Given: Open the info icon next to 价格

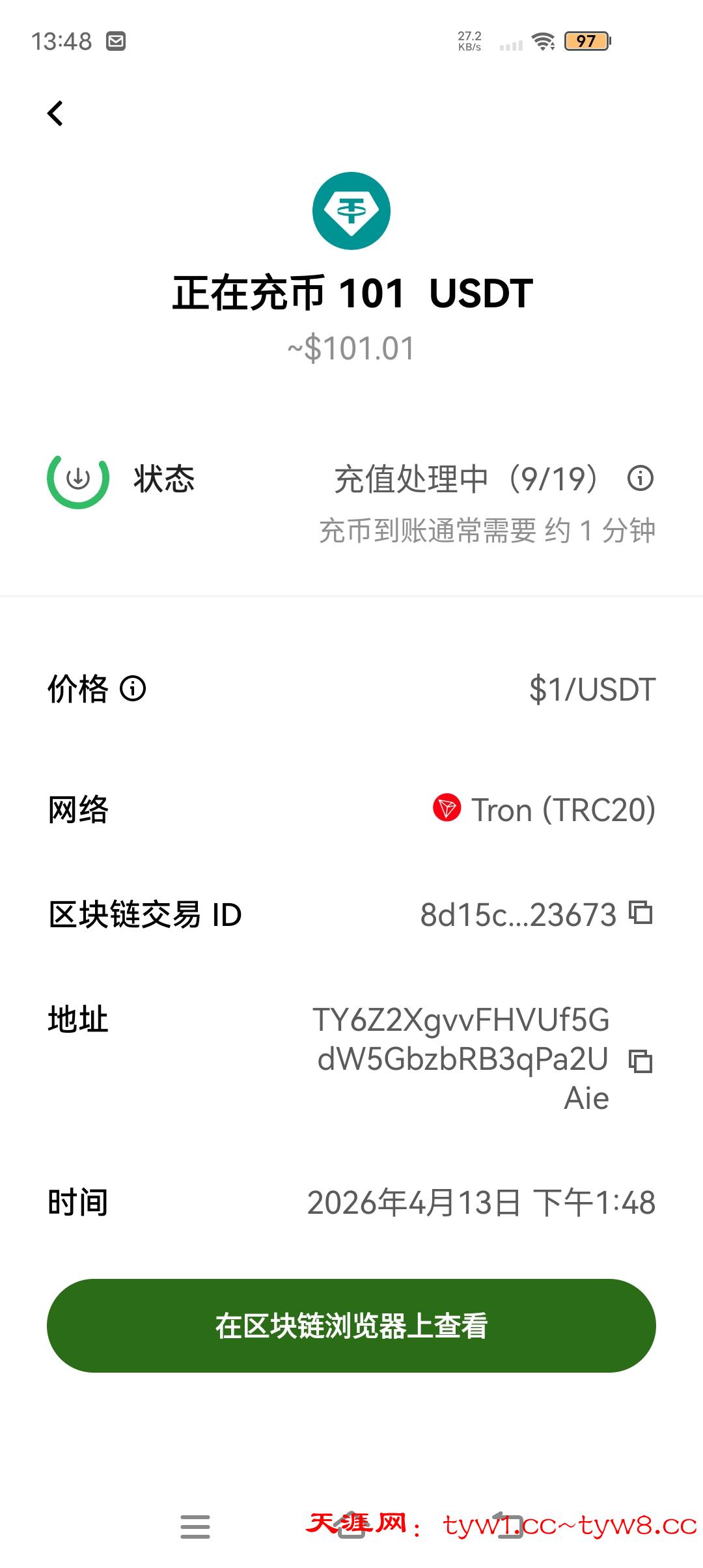Looking at the screenshot, I should [133, 688].
